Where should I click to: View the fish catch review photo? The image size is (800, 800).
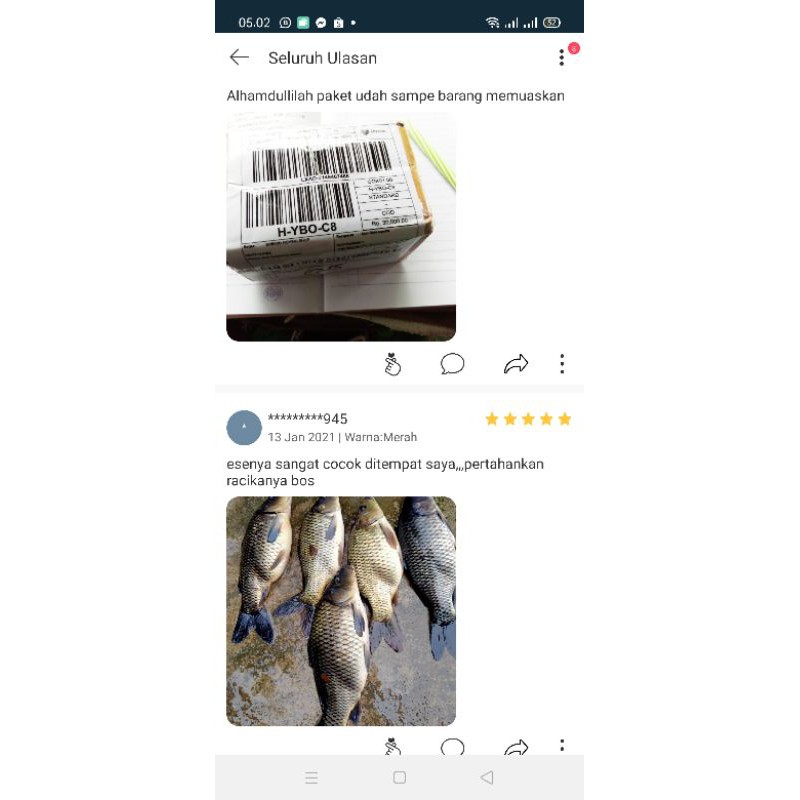pos(341,611)
